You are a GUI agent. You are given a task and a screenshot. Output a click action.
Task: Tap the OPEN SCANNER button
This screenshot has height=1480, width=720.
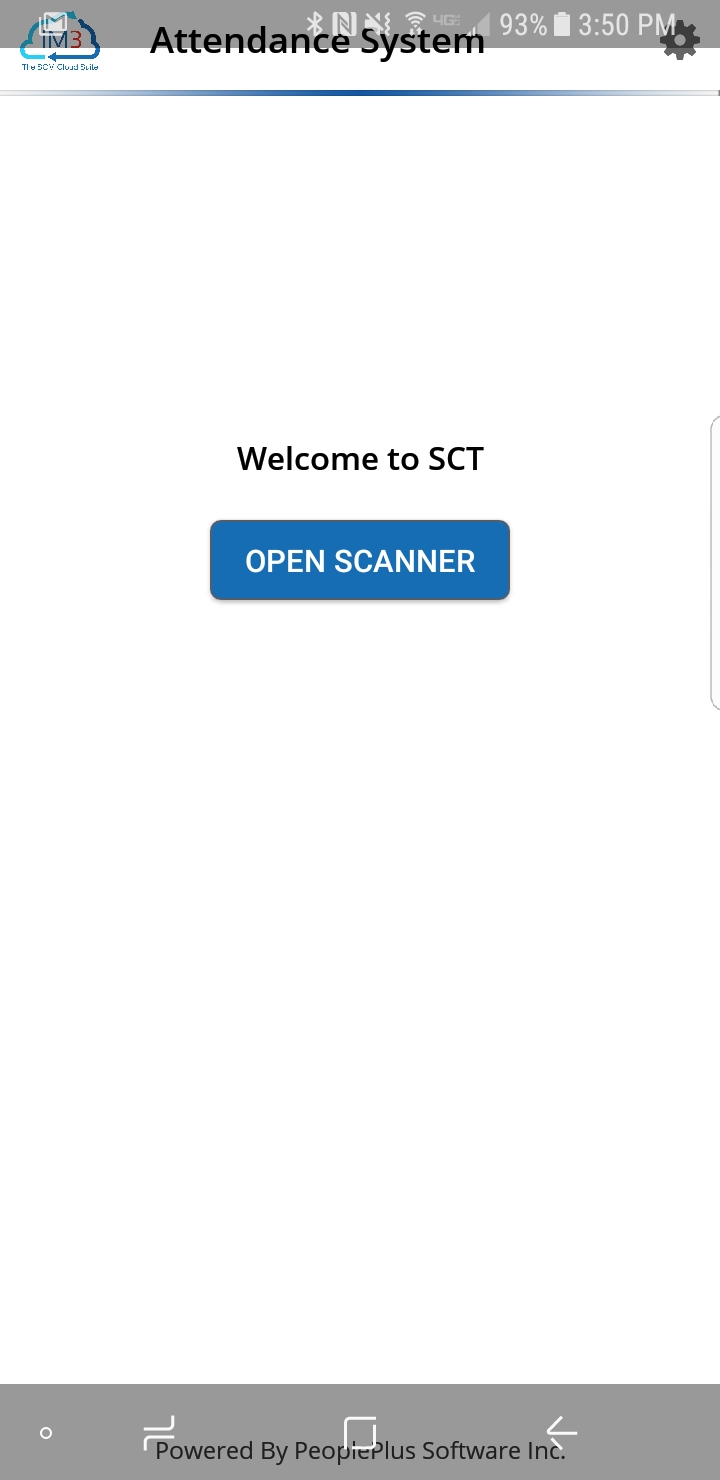click(x=360, y=560)
